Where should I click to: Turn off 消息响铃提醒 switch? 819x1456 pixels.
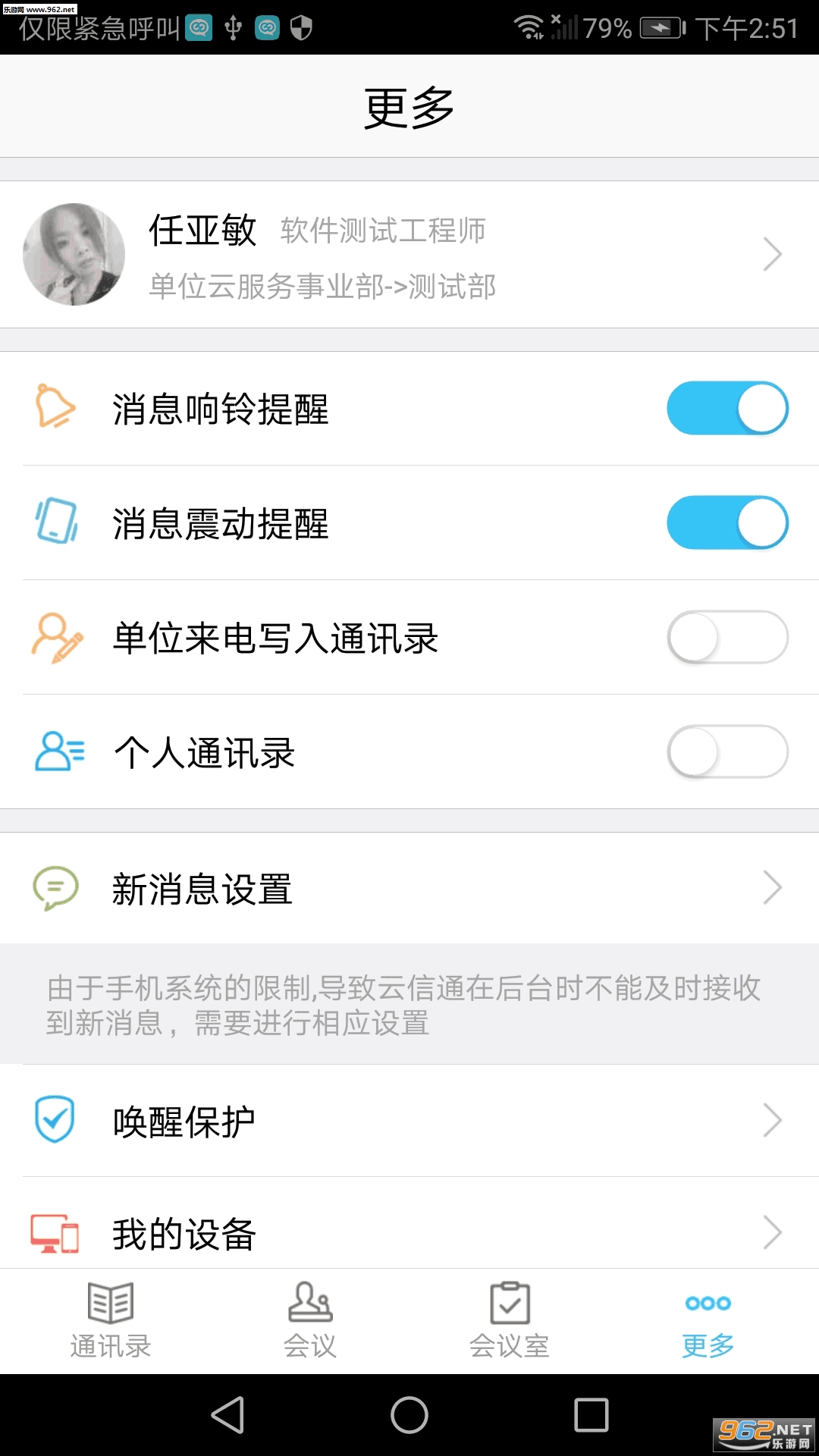tap(727, 409)
